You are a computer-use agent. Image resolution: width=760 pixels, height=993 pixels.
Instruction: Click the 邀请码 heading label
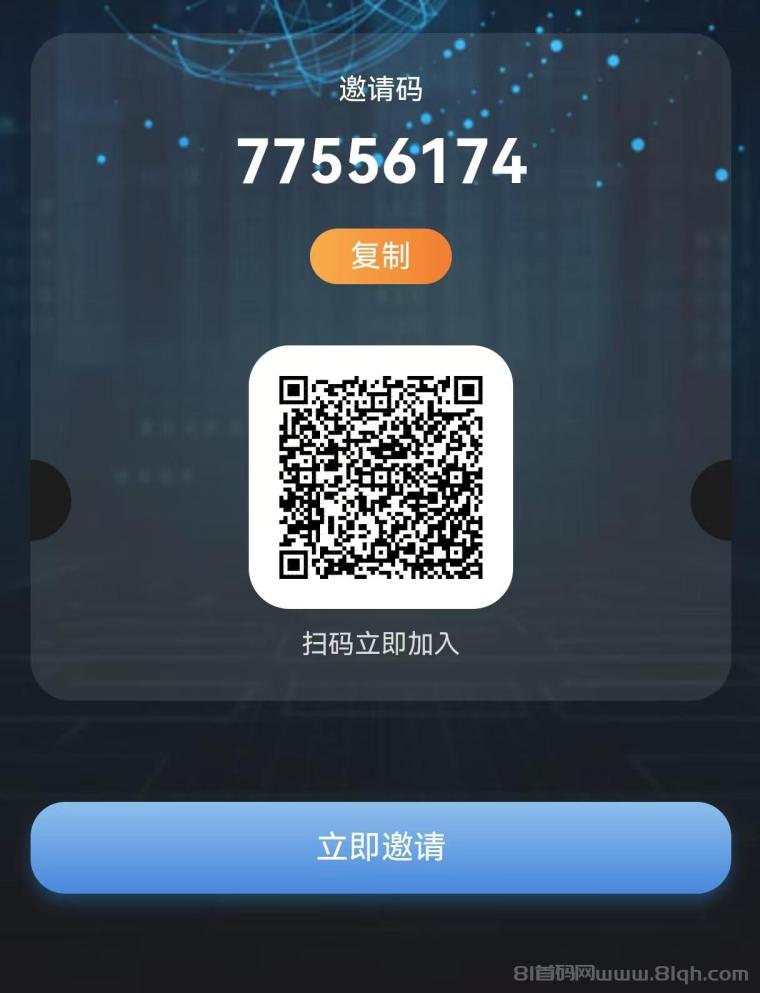point(381,90)
